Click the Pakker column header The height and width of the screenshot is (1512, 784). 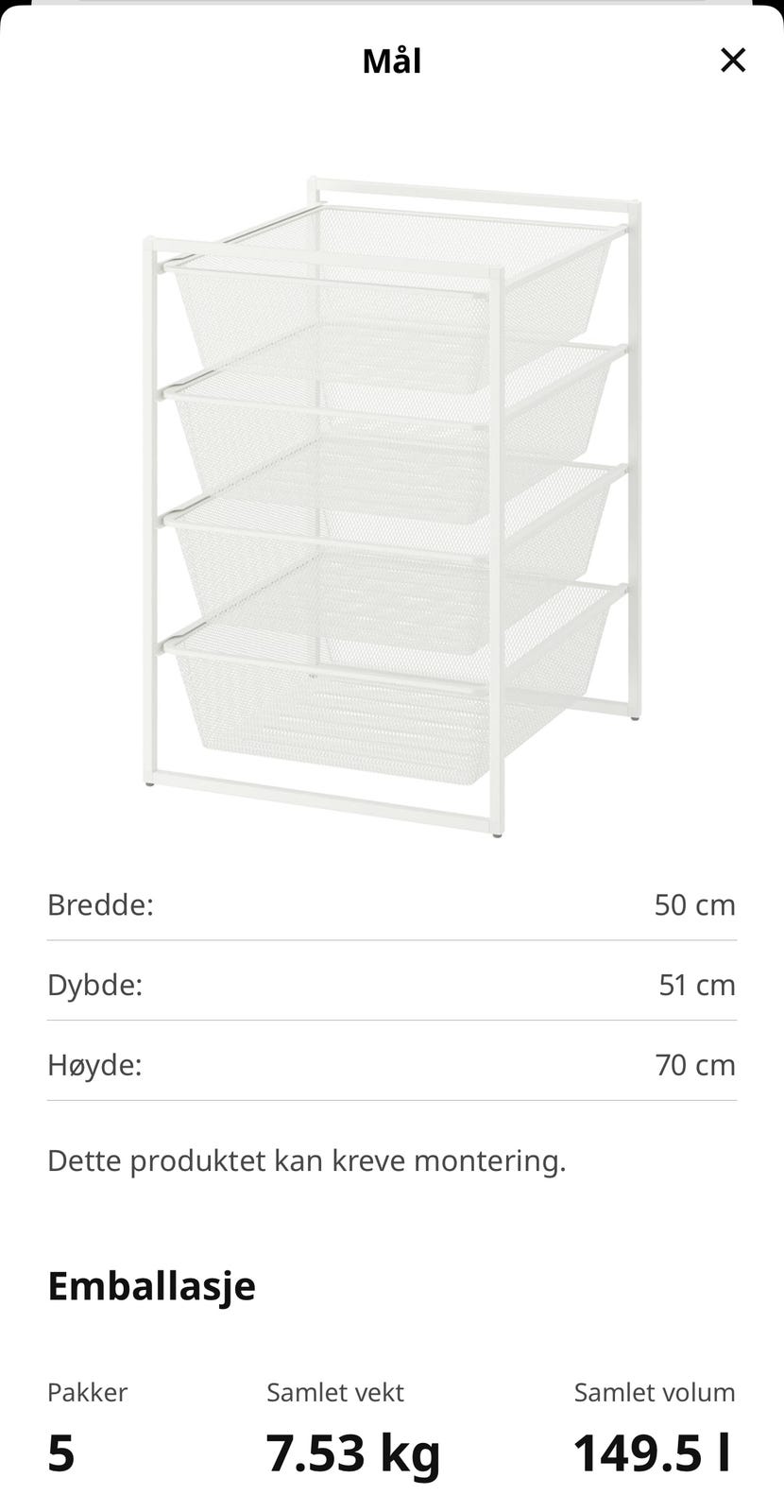click(87, 1392)
